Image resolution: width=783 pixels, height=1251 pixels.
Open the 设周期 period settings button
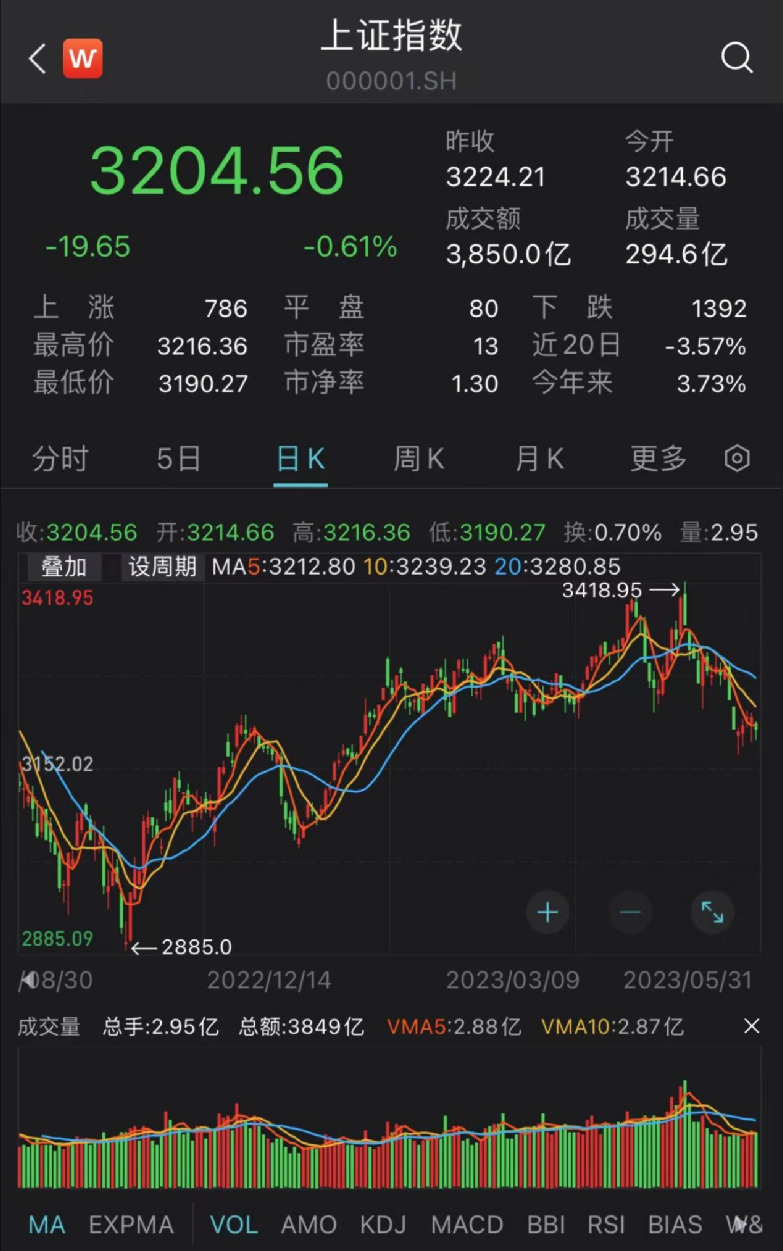[x=162, y=567]
